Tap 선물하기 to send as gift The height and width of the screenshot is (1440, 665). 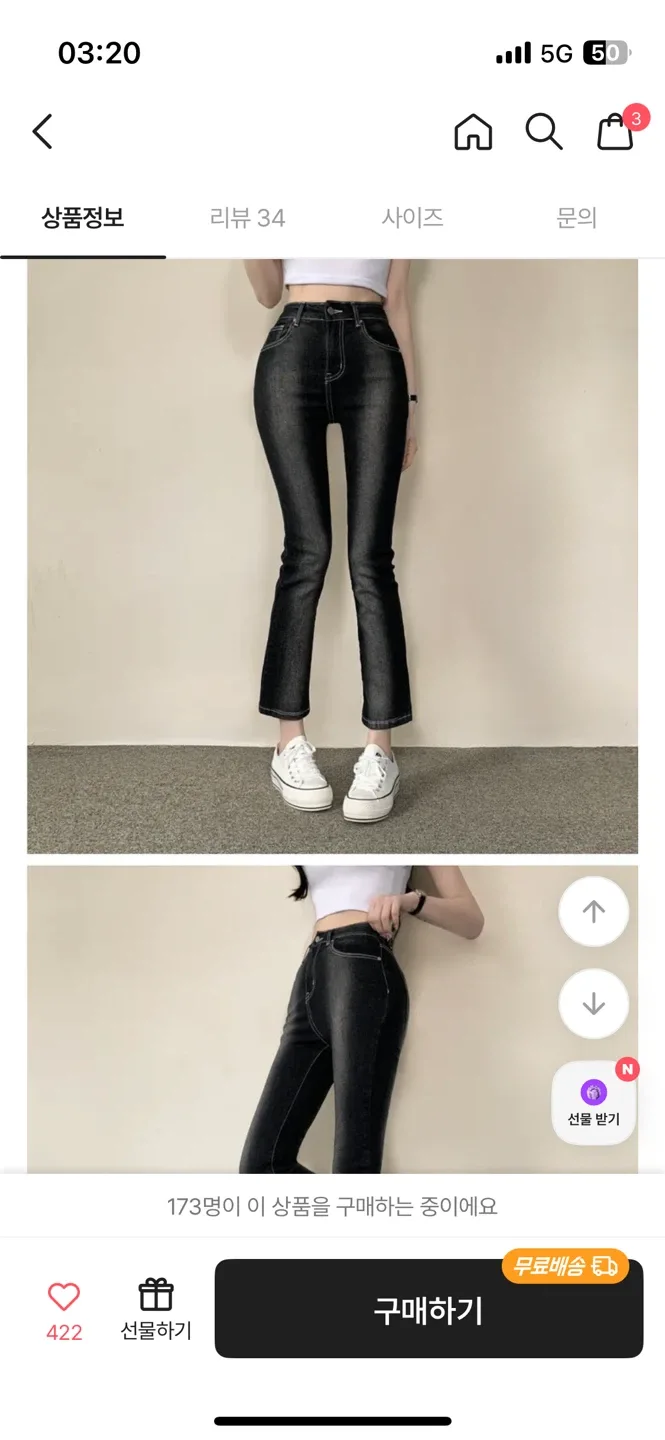coord(156,1308)
